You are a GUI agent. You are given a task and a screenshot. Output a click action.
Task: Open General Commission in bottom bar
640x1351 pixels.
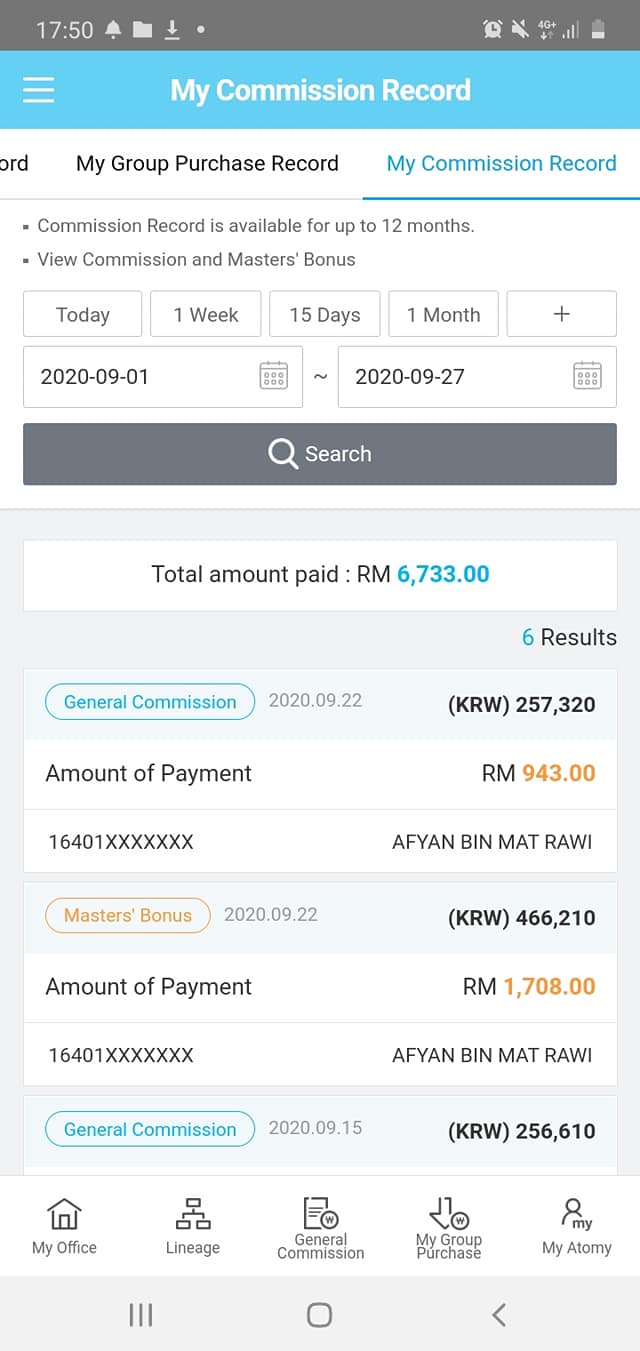tap(320, 1227)
